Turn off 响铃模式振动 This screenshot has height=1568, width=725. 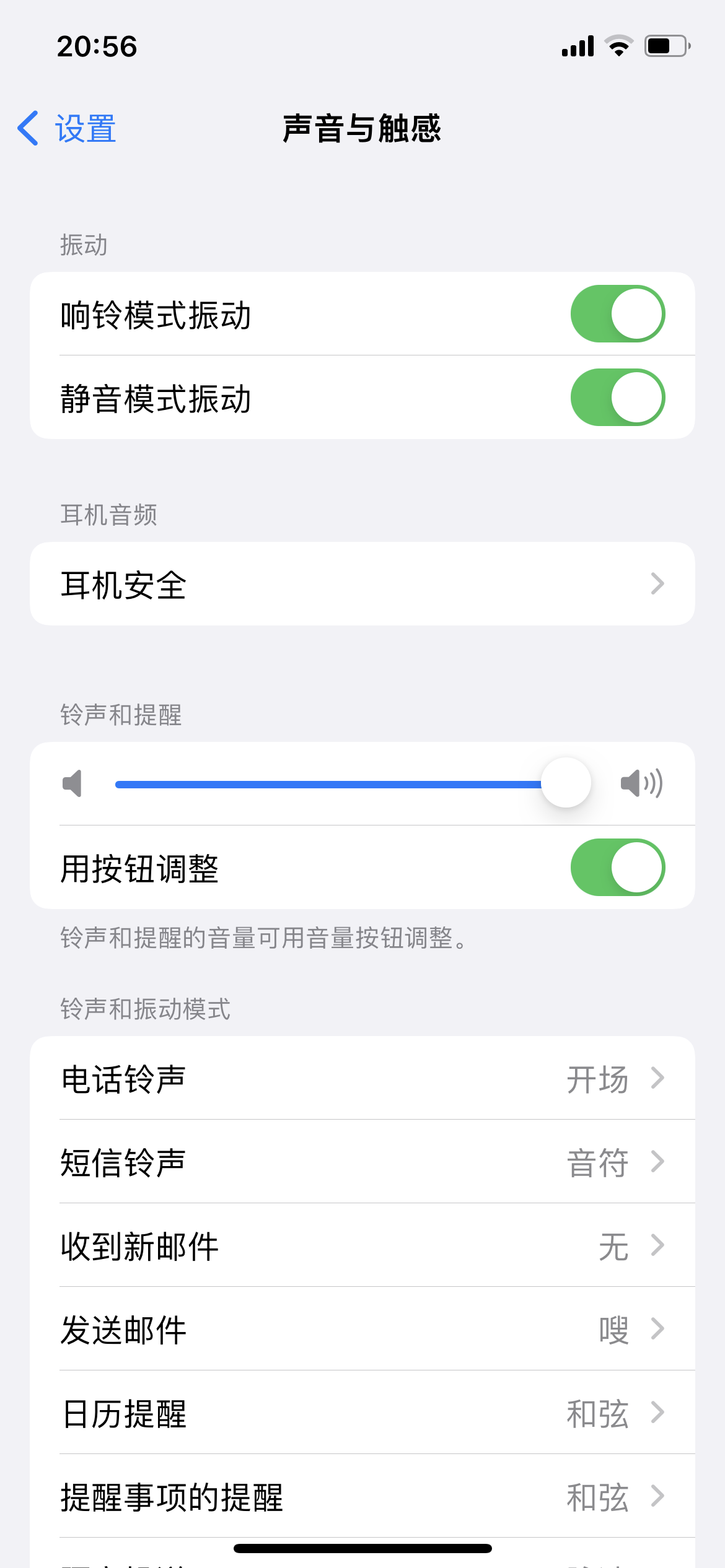pyautogui.click(x=617, y=314)
